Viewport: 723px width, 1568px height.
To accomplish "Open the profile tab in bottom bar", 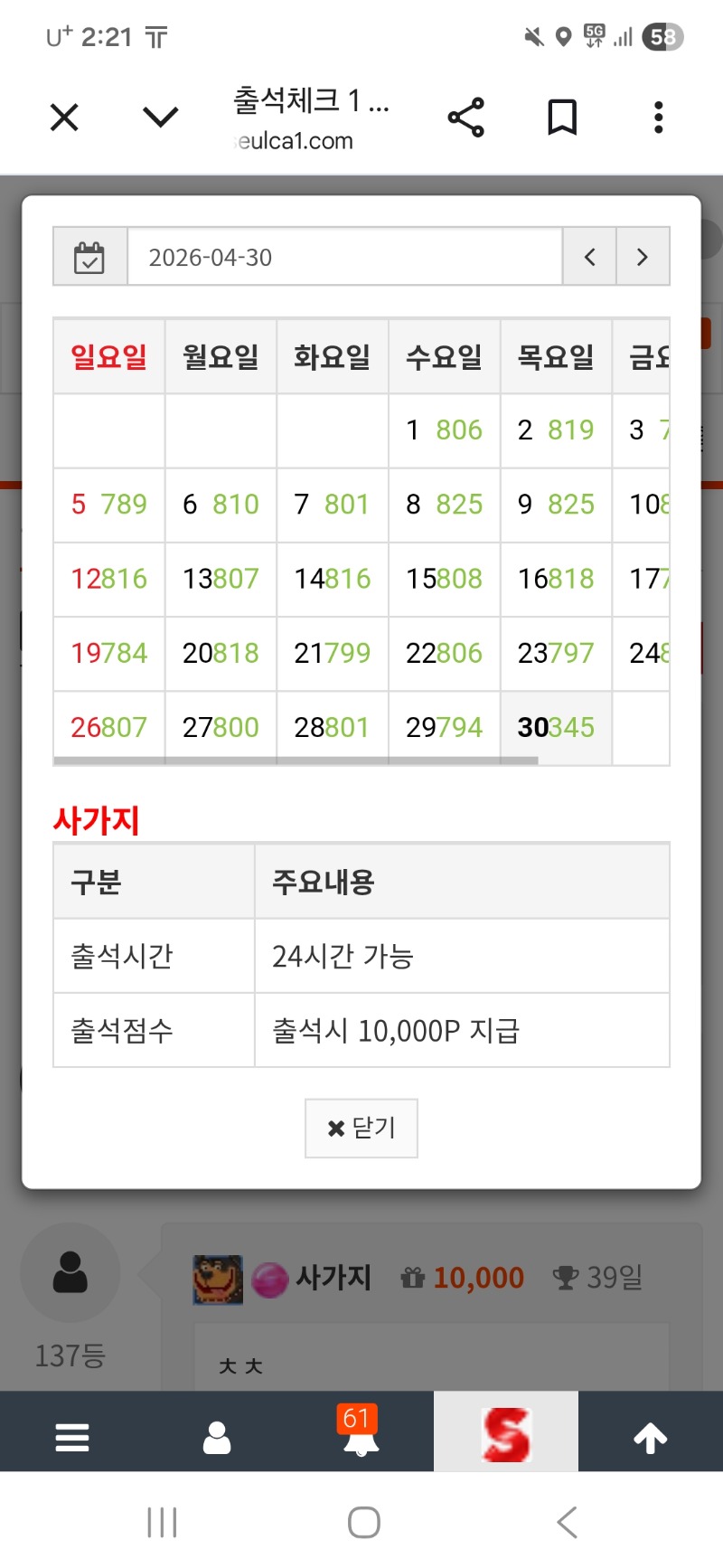I will point(217,1437).
